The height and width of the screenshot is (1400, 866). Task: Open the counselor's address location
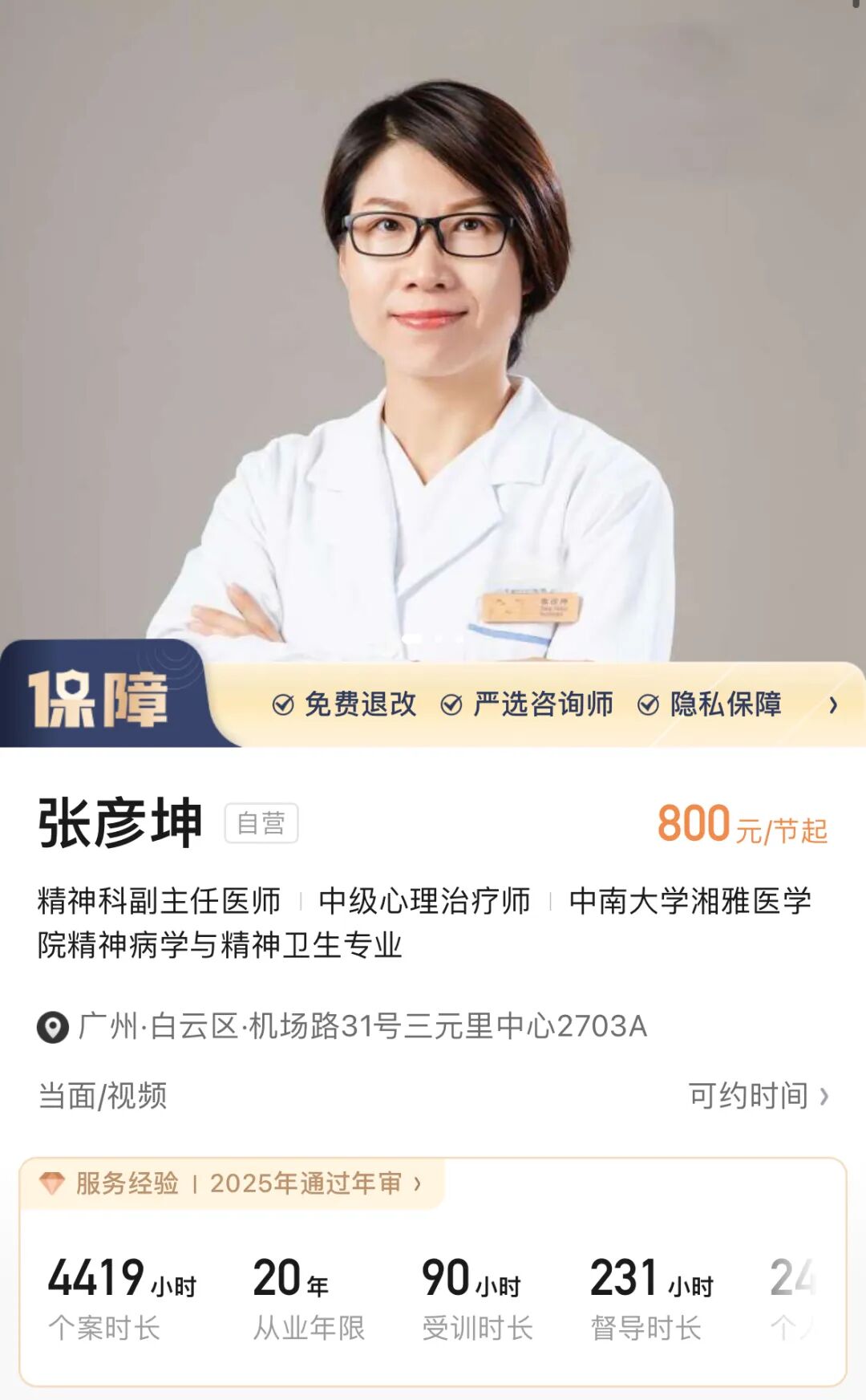click(342, 1027)
